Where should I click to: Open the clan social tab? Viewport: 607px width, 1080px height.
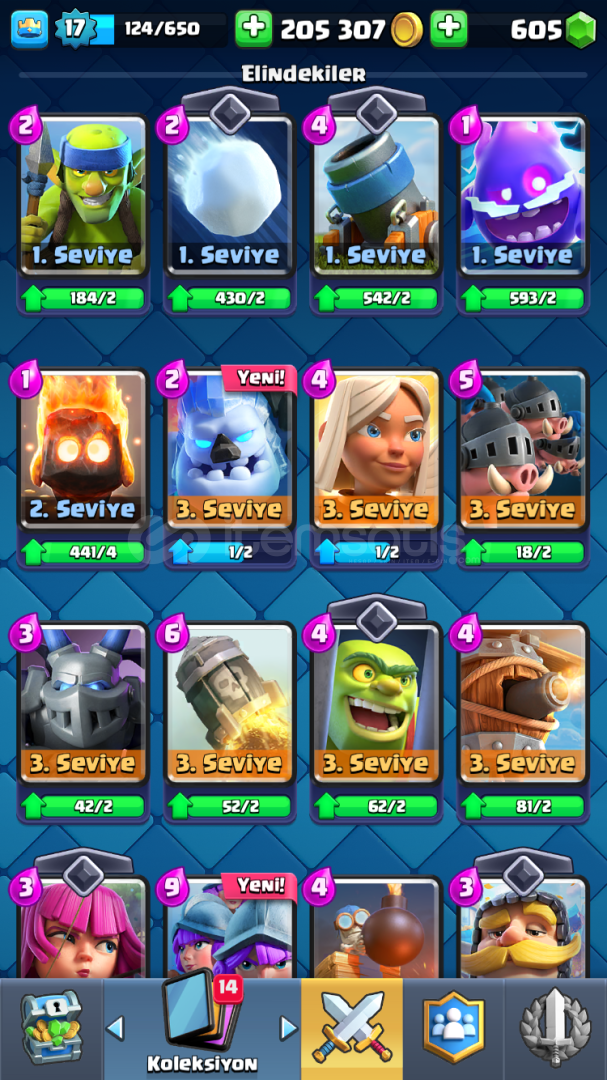(x=453, y=1029)
